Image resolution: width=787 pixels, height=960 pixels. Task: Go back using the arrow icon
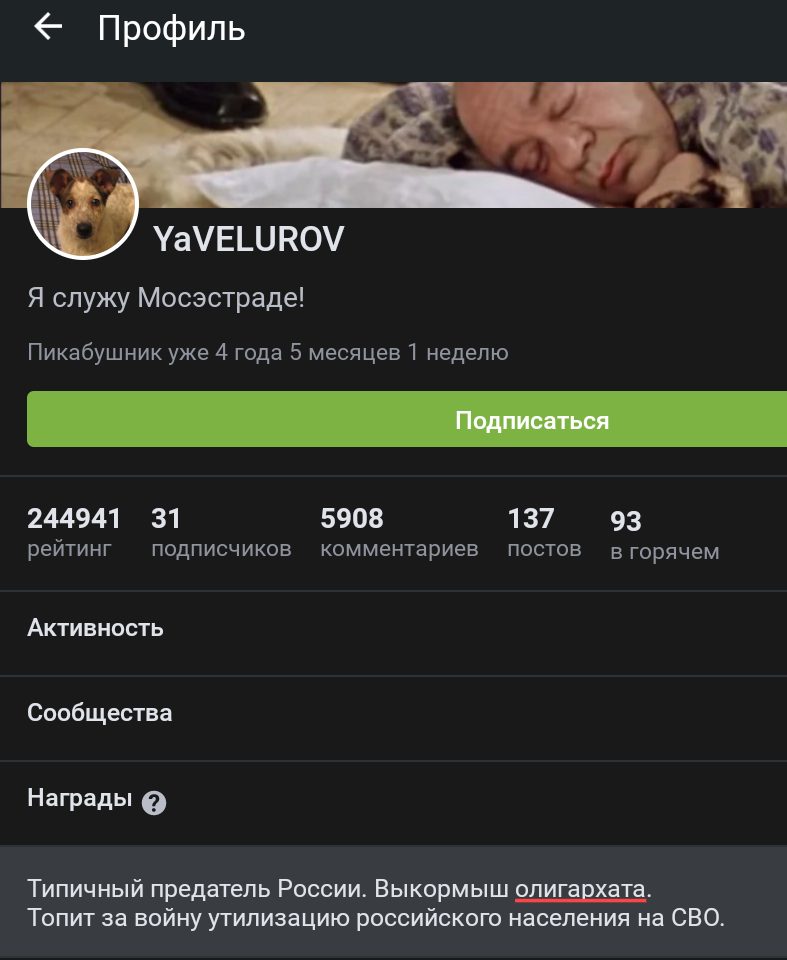[48, 28]
